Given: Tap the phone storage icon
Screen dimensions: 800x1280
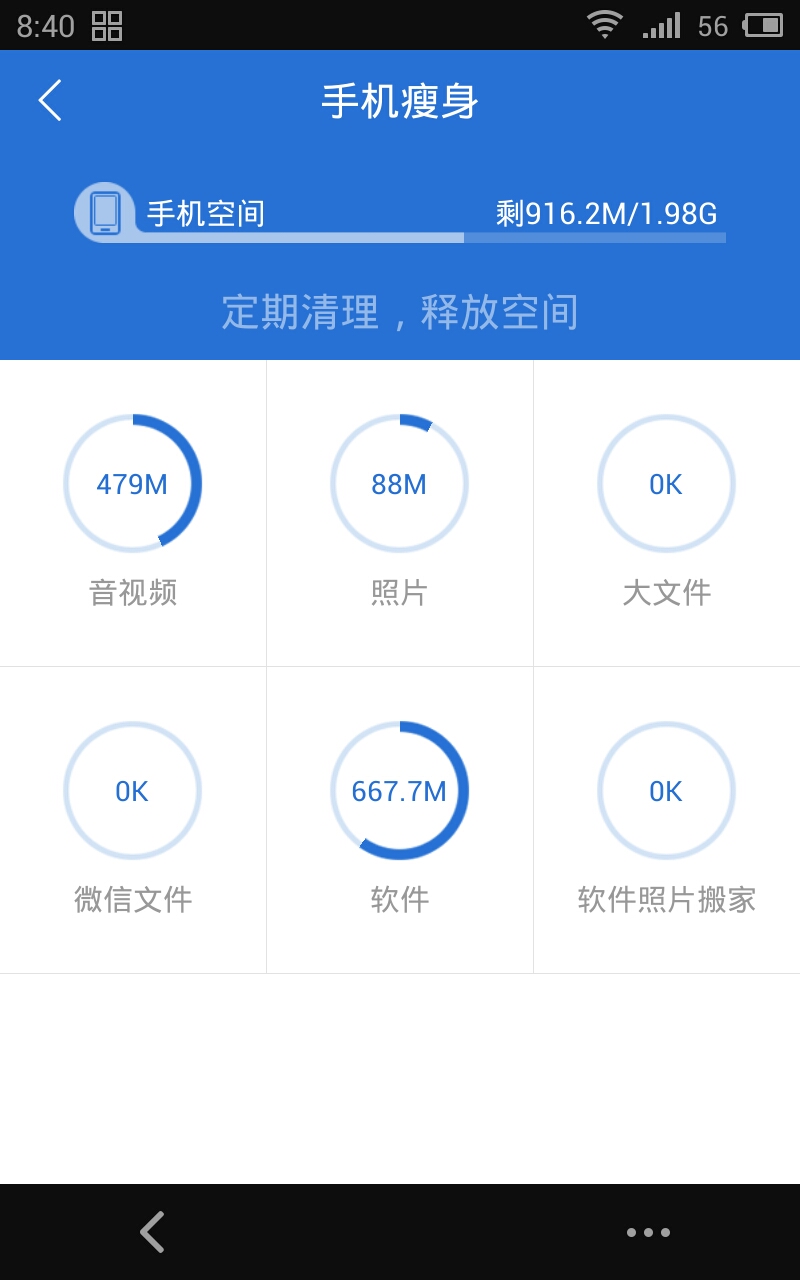Looking at the screenshot, I should [x=103, y=213].
